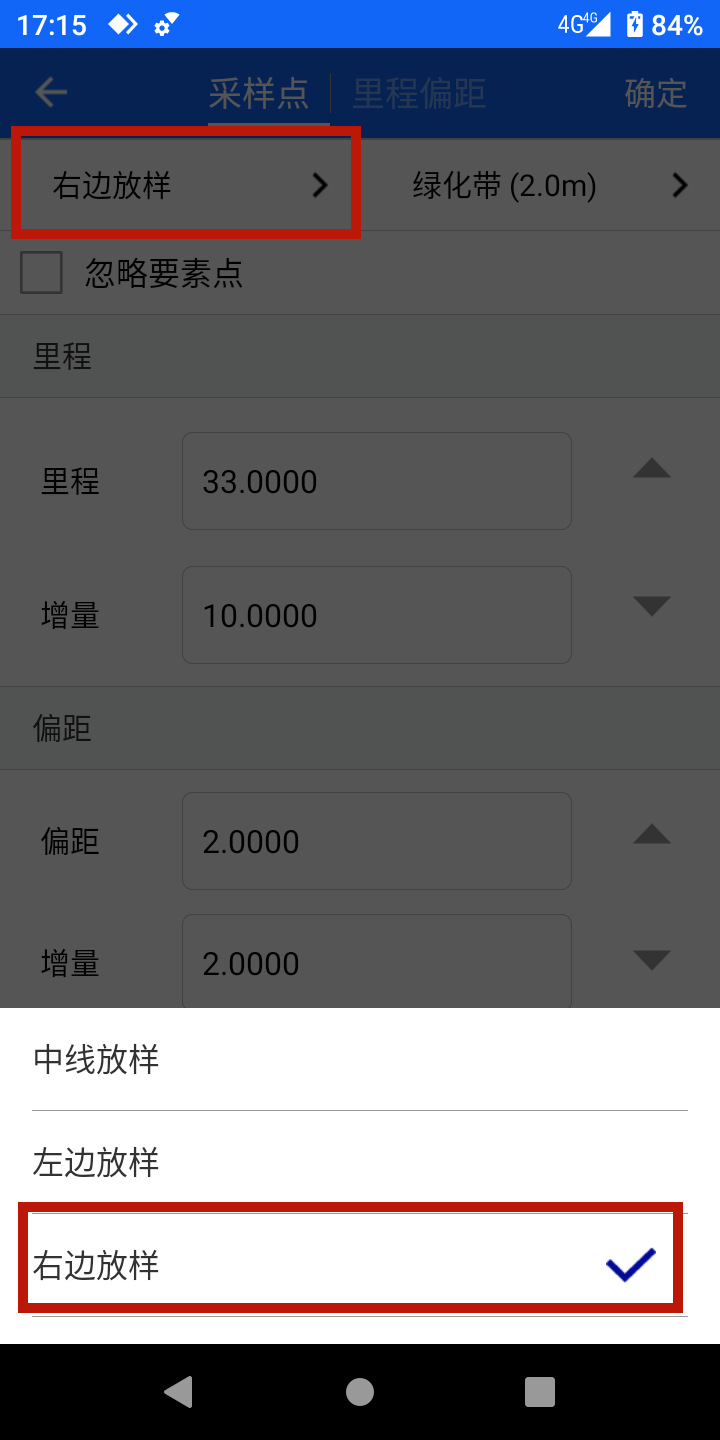Screen dimensions: 720x1440
Task: Increase 偏距 with the up arrow
Action: (x=652, y=834)
